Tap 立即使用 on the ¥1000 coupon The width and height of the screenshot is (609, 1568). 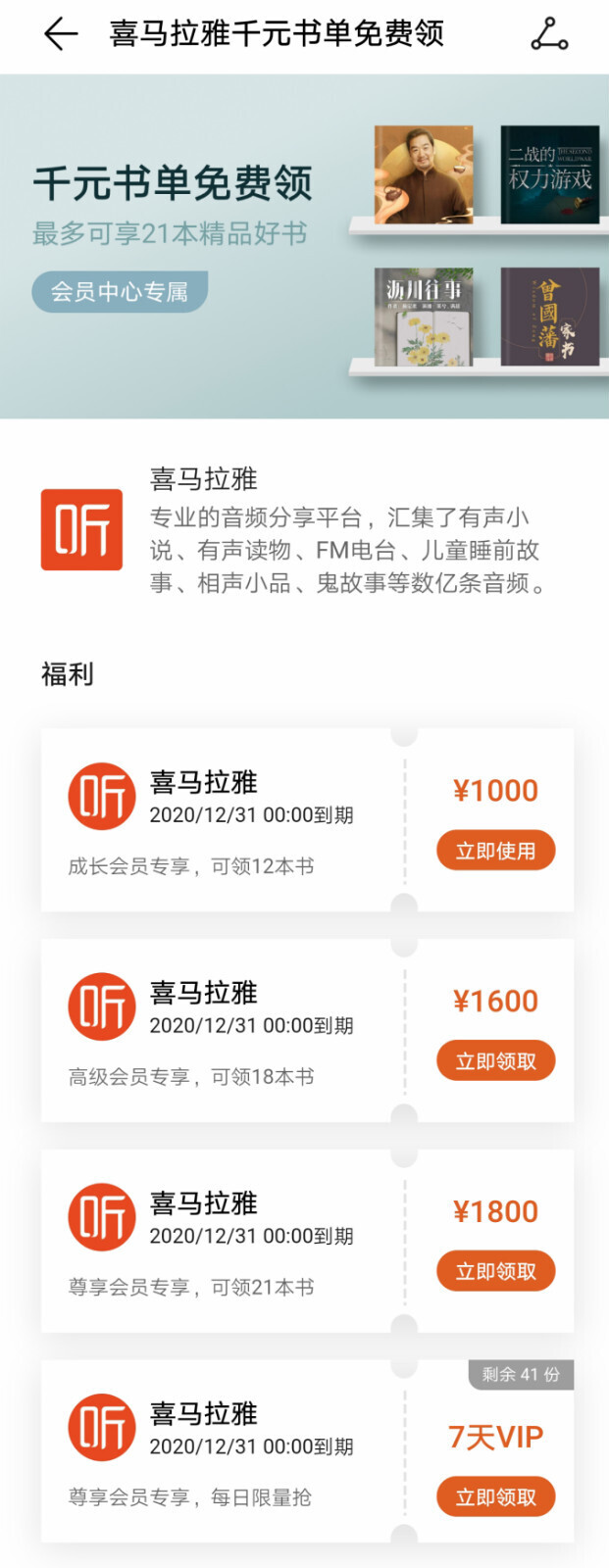tap(495, 851)
